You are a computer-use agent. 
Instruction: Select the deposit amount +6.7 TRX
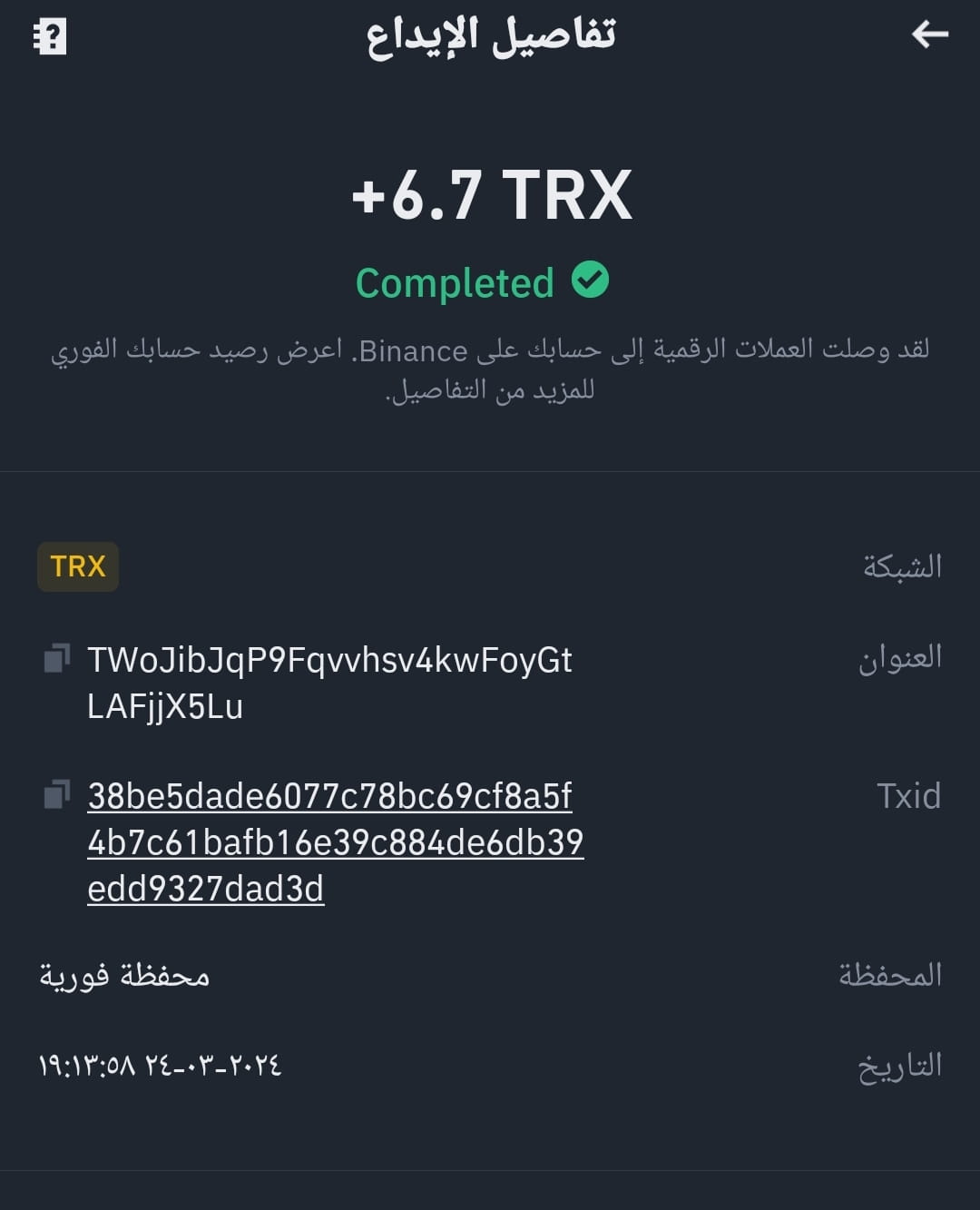490,195
